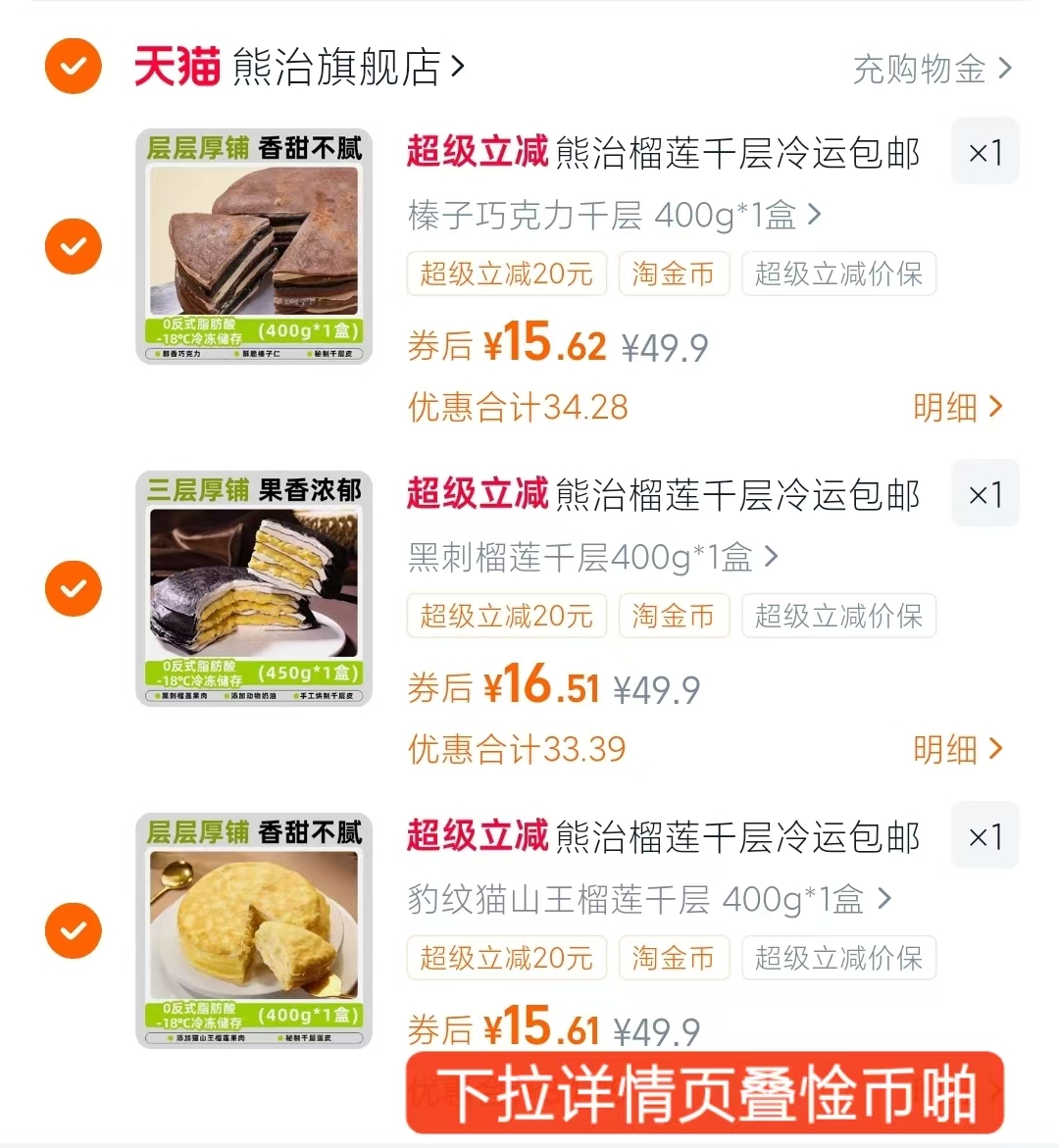Click the 淘金币 tag on first product

674,275
